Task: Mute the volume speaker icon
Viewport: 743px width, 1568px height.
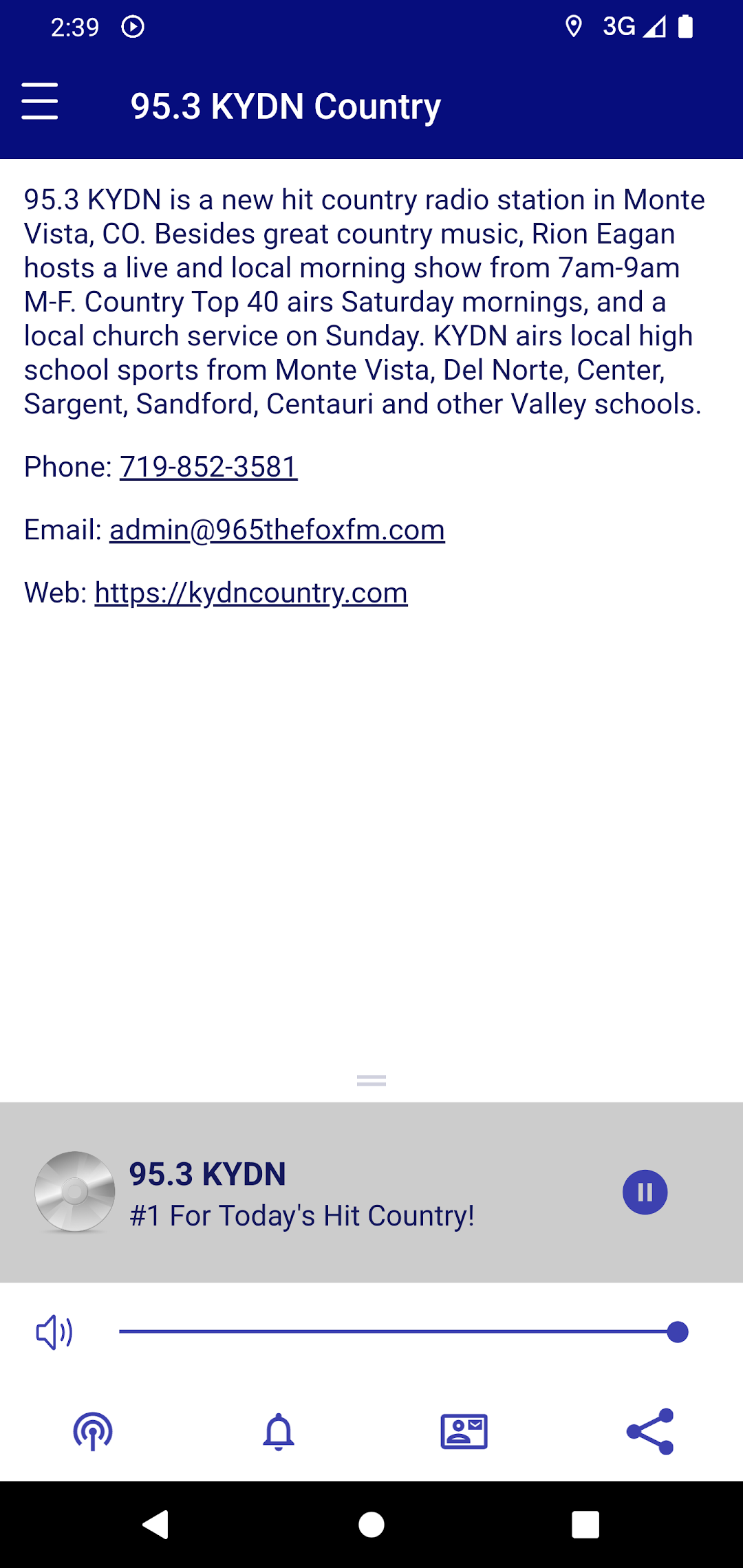Action: click(54, 1332)
